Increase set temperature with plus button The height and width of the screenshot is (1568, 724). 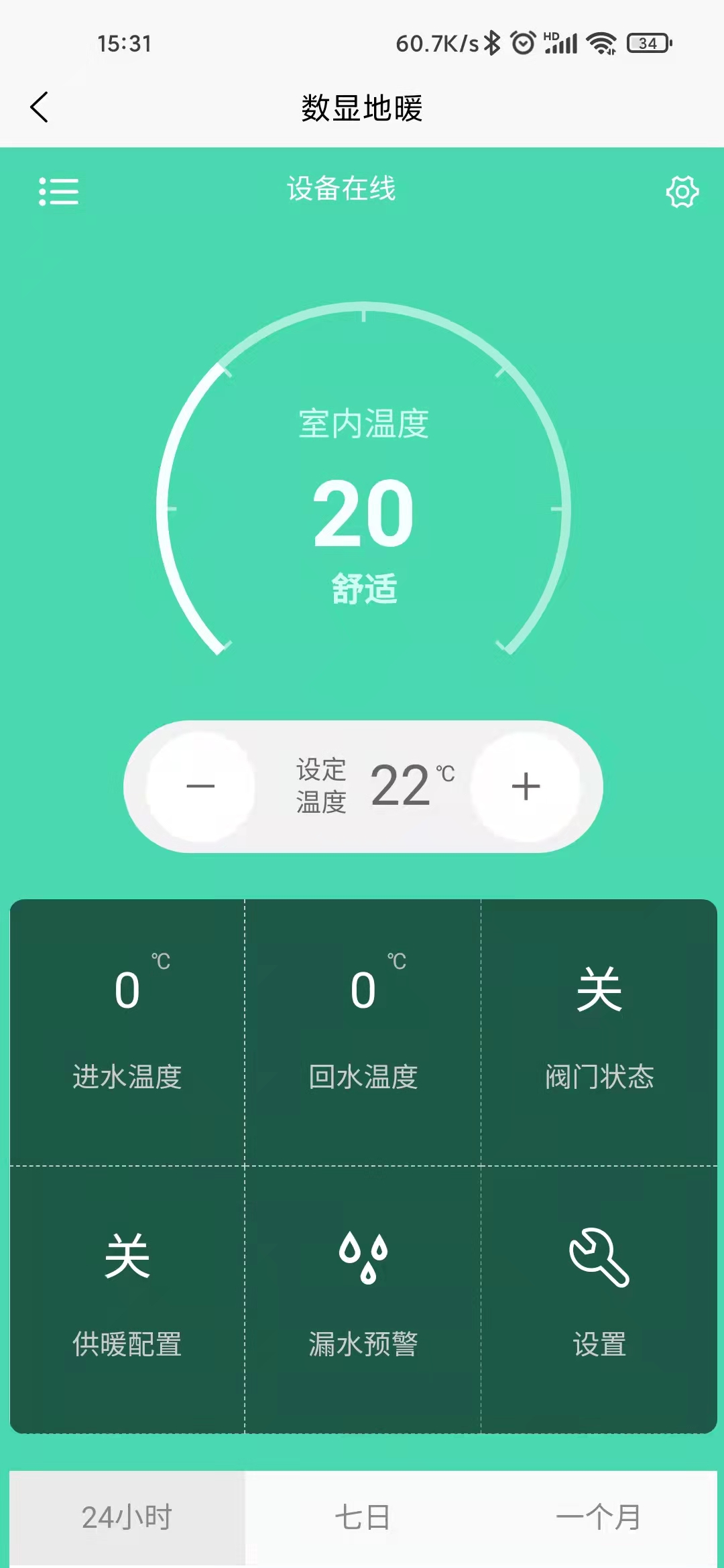point(526,786)
